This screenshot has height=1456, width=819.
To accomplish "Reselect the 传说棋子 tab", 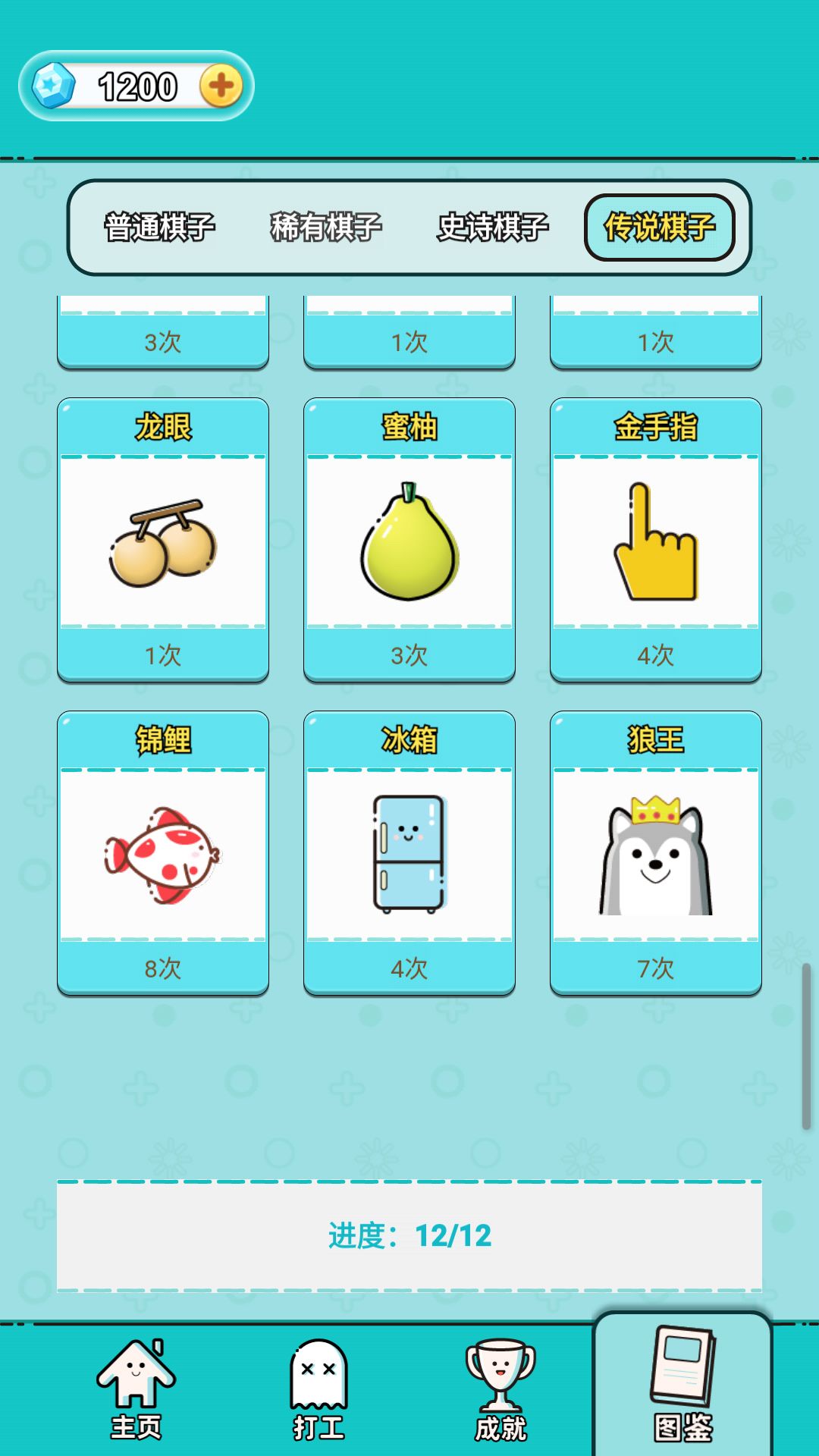I will 661,227.
